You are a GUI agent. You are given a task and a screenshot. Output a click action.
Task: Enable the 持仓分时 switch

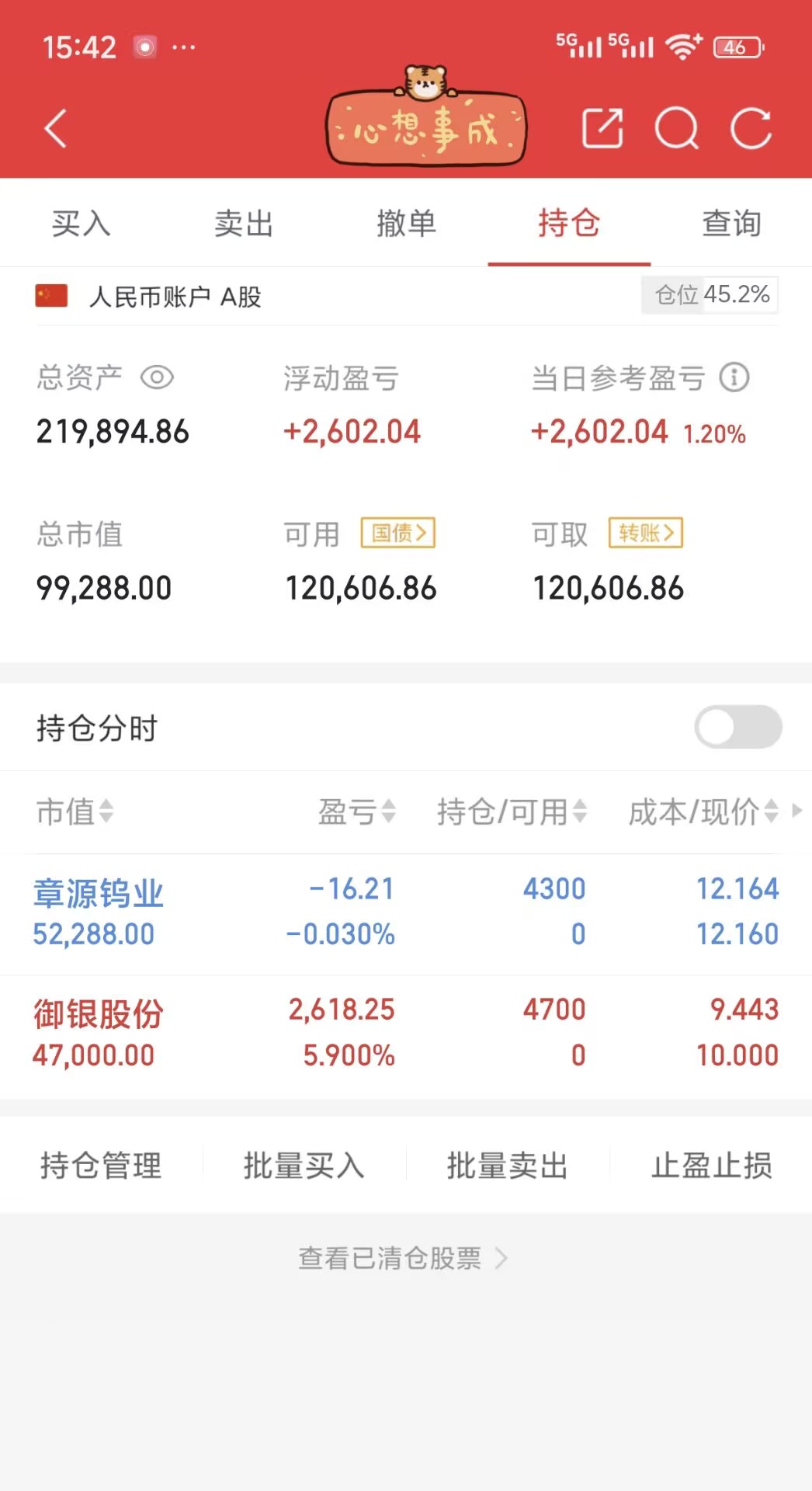pyautogui.click(x=737, y=728)
